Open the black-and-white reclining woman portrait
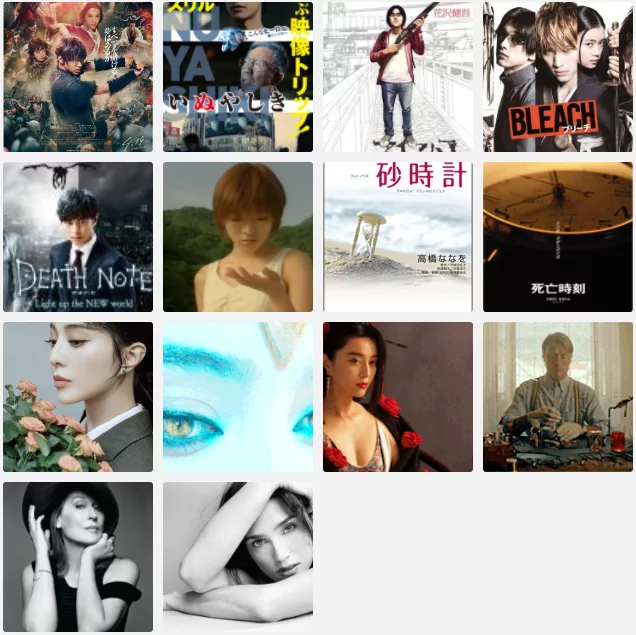636x635 pixels. pyautogui.click(x=238, y=557)
